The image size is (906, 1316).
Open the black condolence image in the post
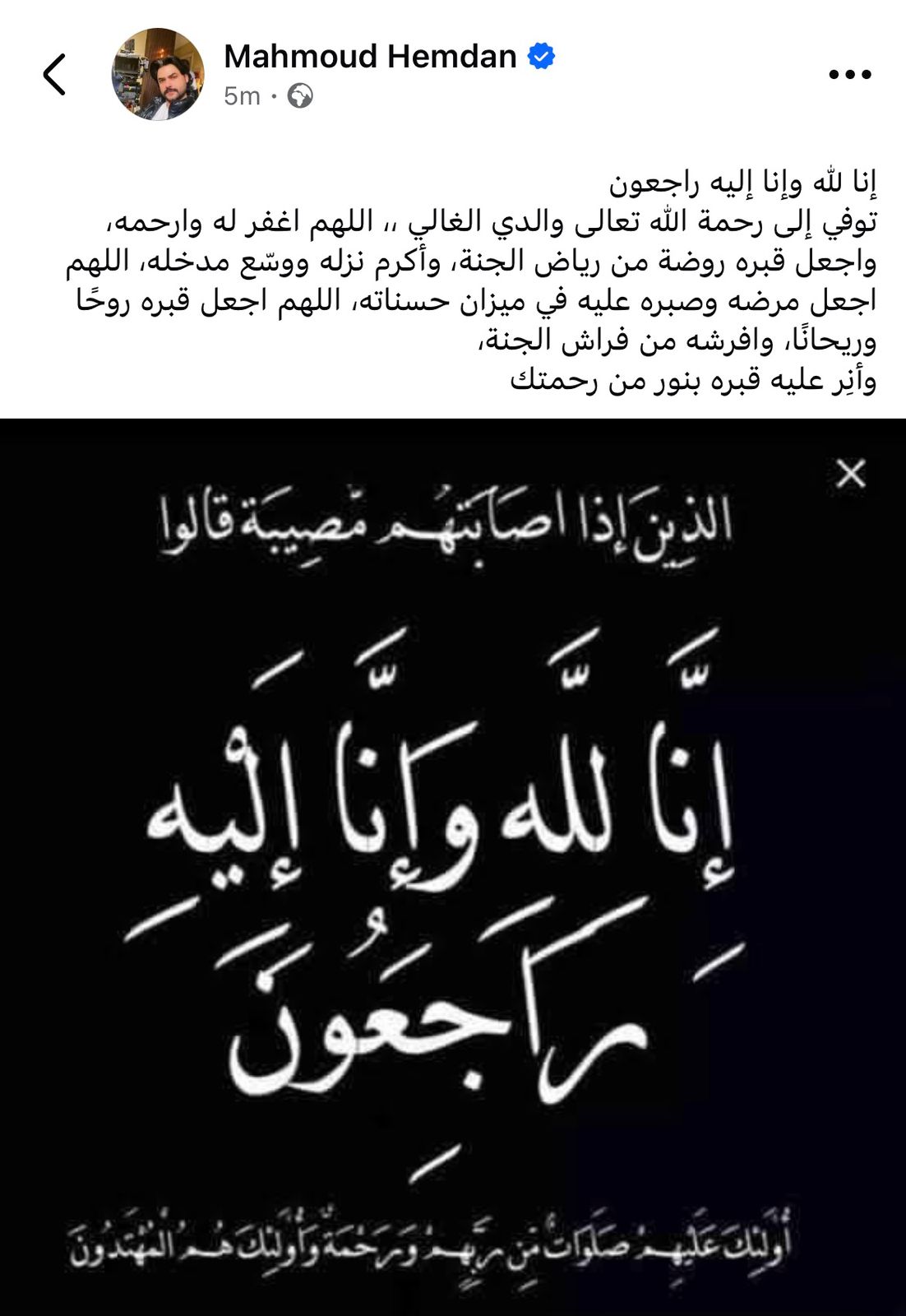(452, 864)
